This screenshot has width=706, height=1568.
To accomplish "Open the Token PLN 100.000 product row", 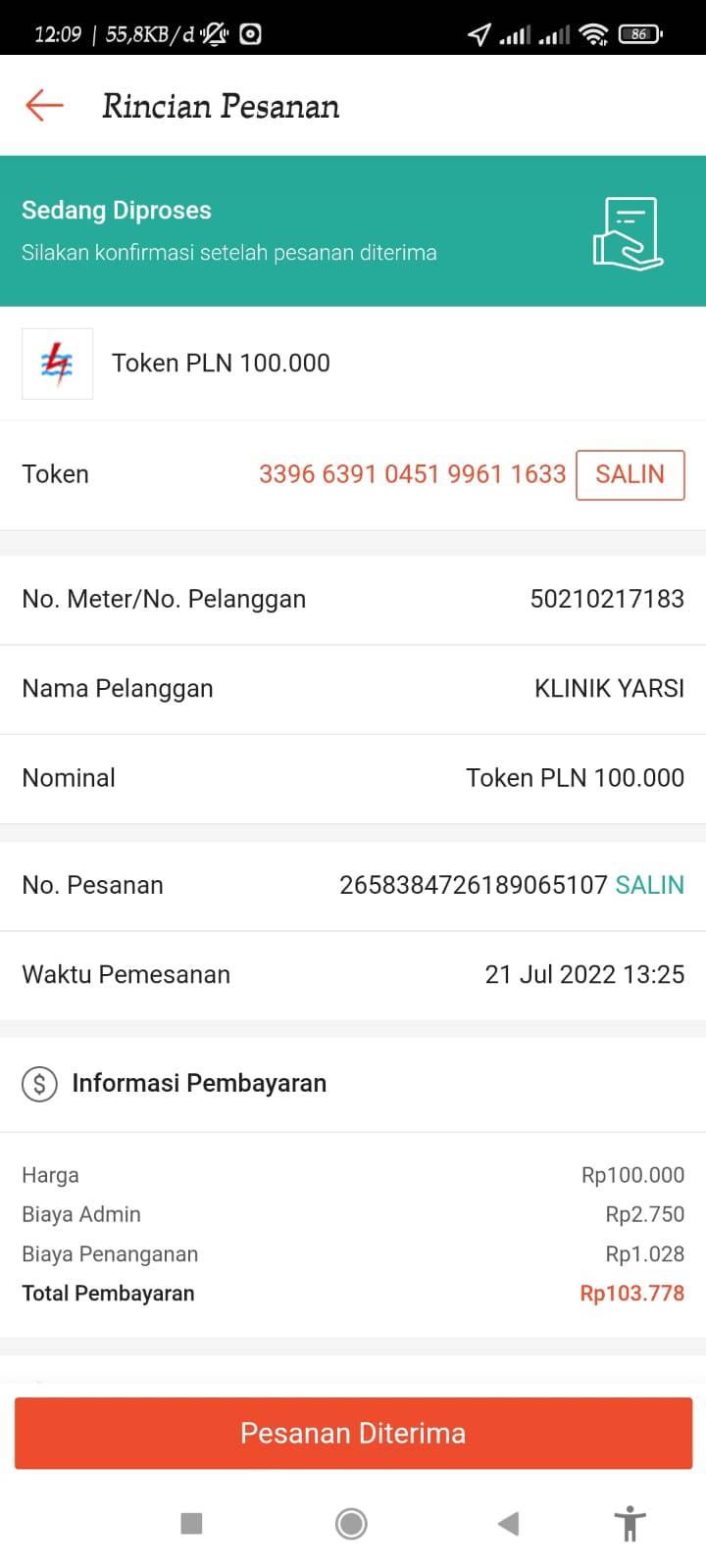I will click(x=353, y=364).
